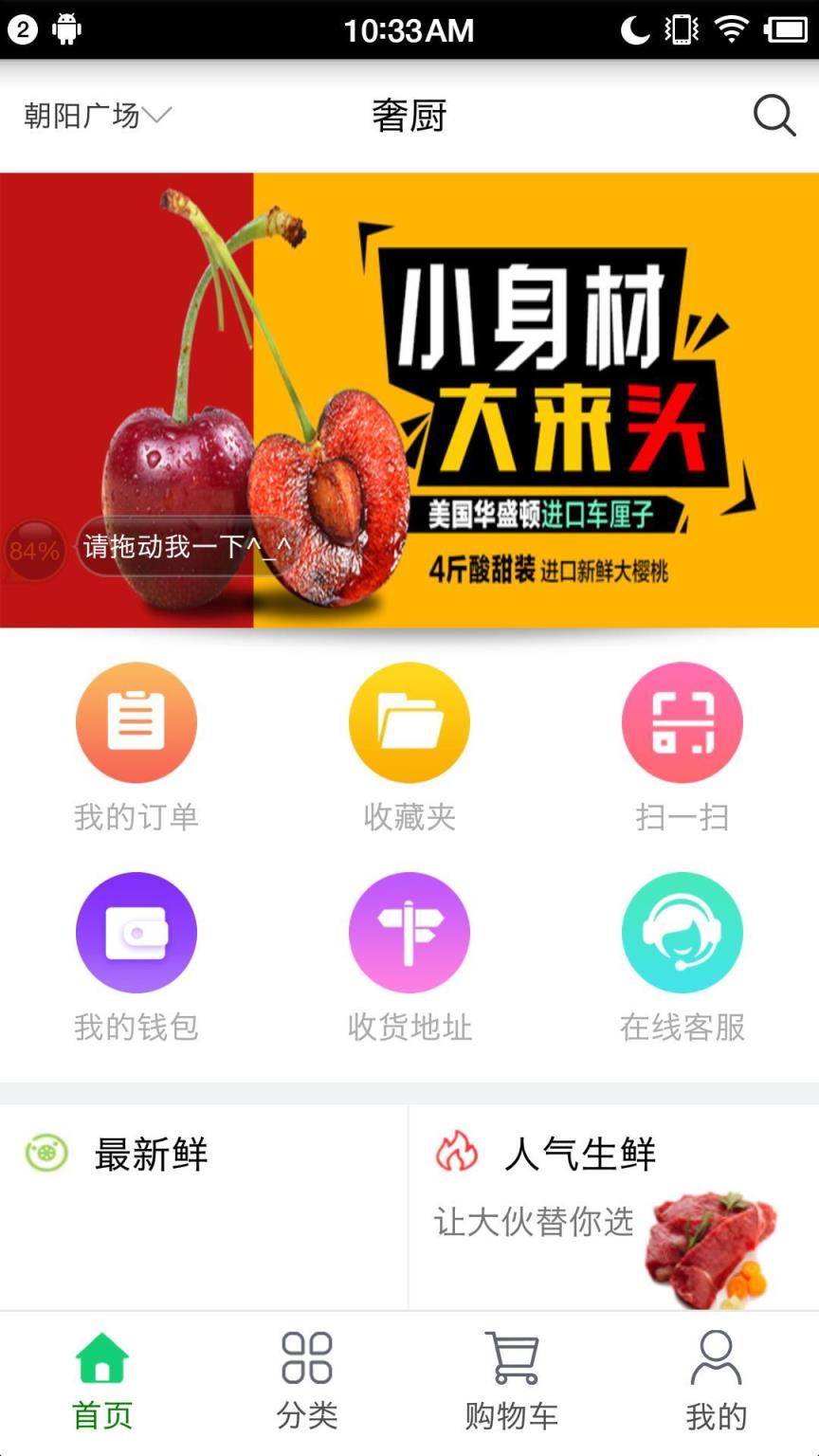Select the 购物车 cart icon
The image size is (819, 1456).
pos(512,1357)
